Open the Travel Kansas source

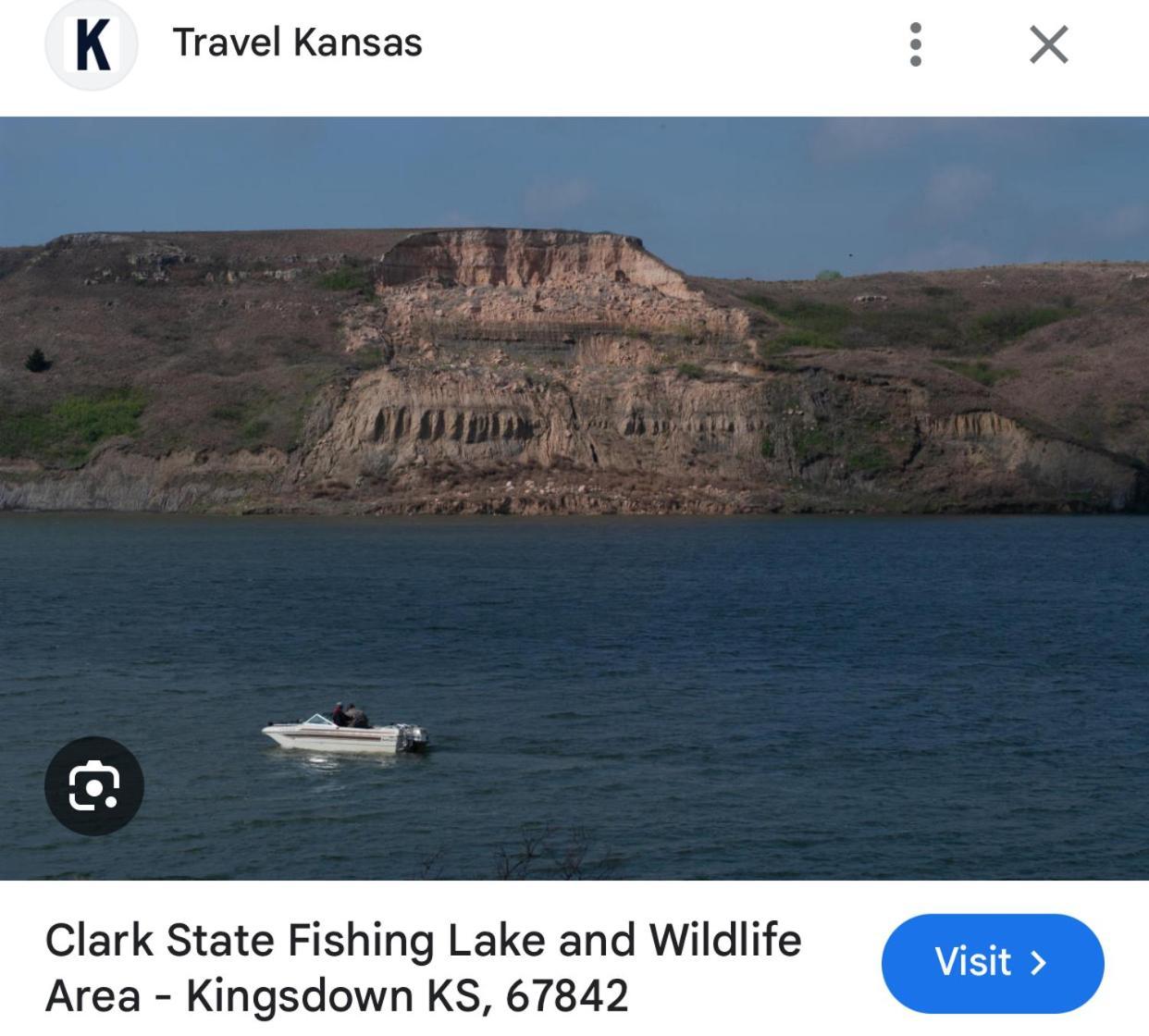pos(296,43)
